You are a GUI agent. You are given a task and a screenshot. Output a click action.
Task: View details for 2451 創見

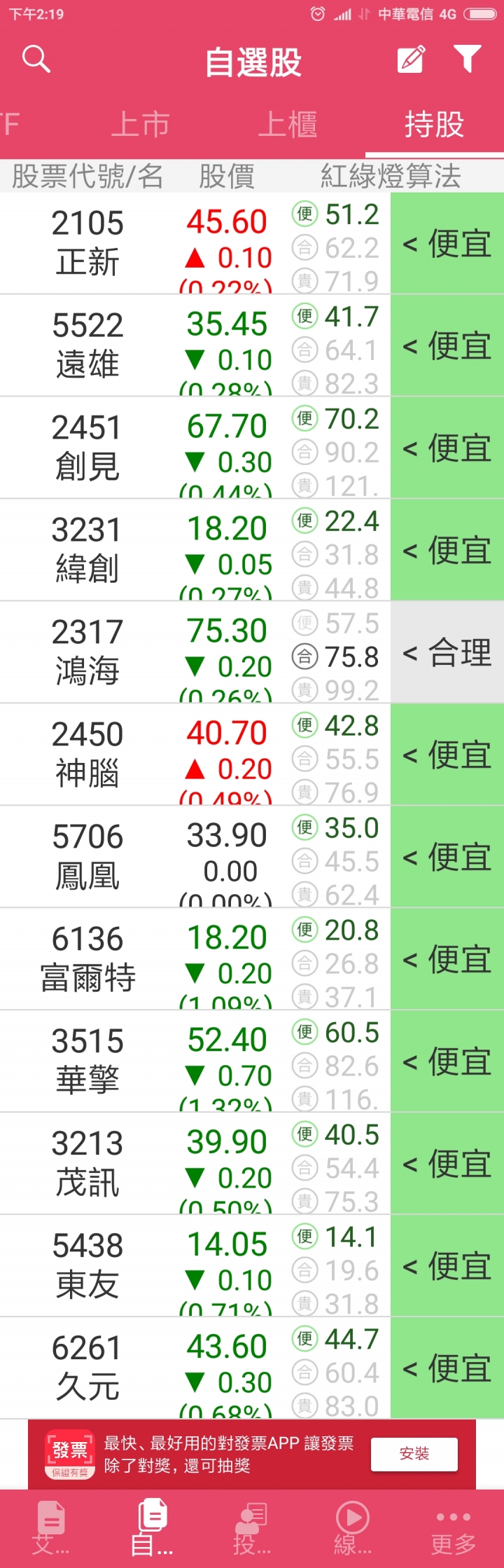252,448
